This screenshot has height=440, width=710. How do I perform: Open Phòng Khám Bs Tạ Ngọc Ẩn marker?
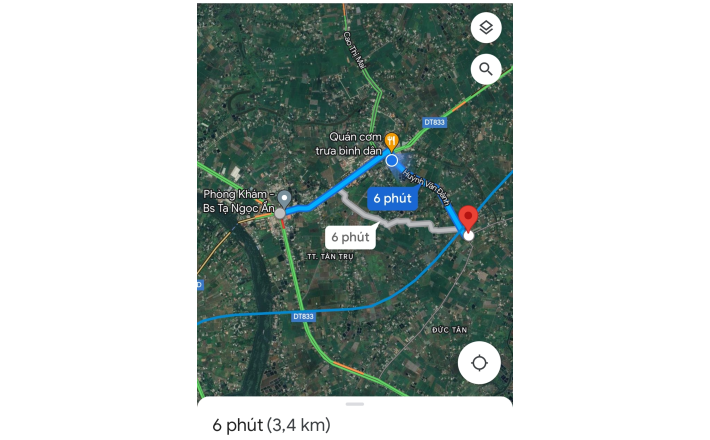point(283,200)
